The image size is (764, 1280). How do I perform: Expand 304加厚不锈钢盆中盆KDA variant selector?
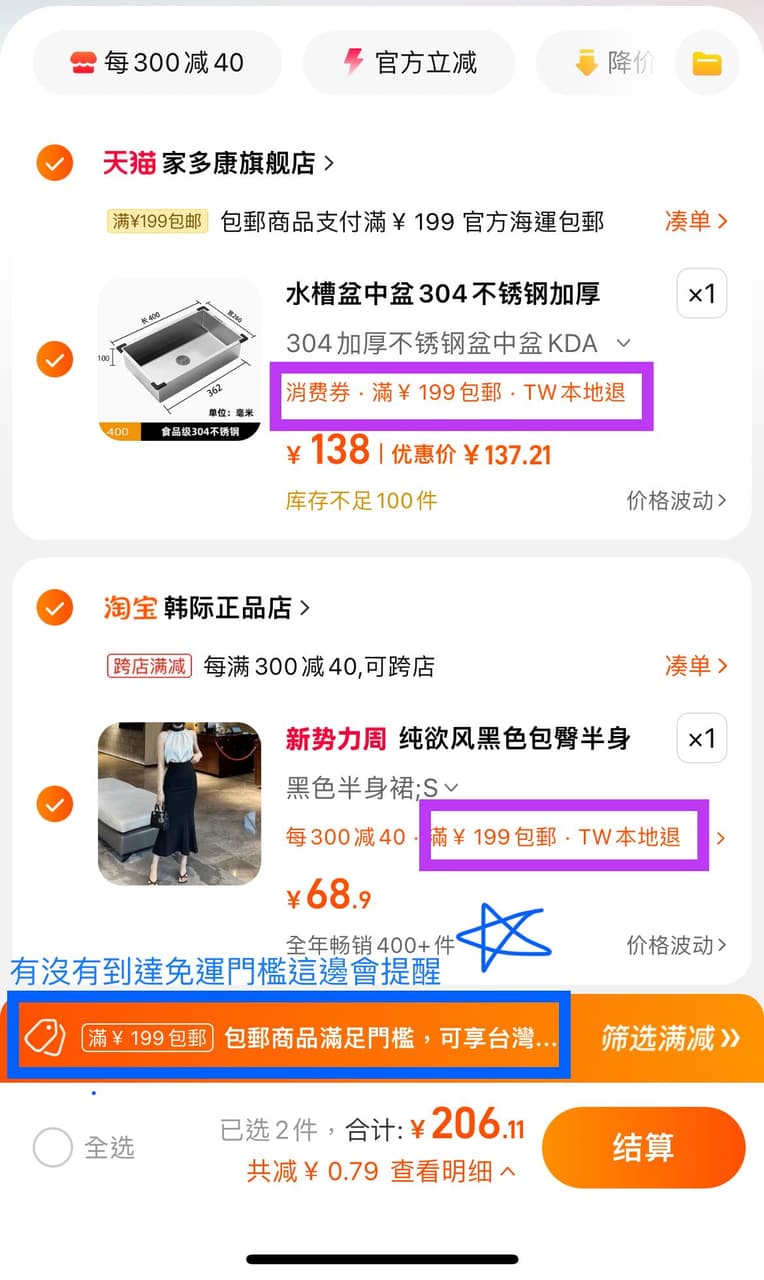456,343
